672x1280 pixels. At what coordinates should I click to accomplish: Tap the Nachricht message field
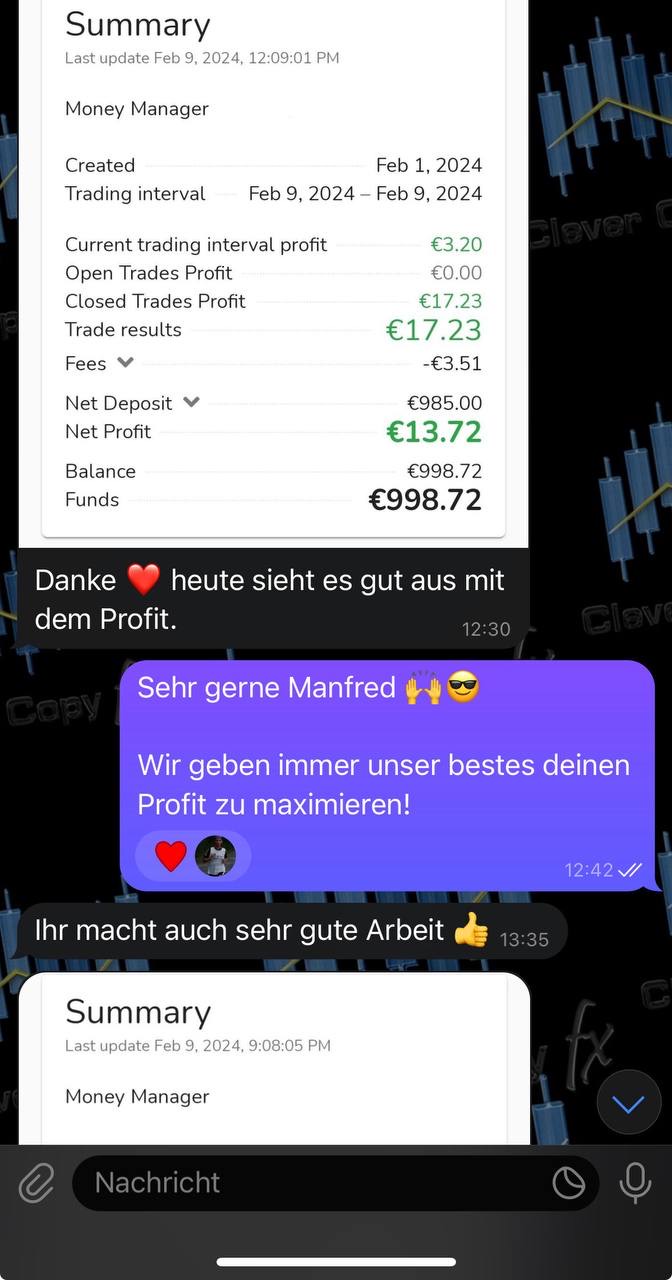pyautogui.click(x=310, y=1183)
